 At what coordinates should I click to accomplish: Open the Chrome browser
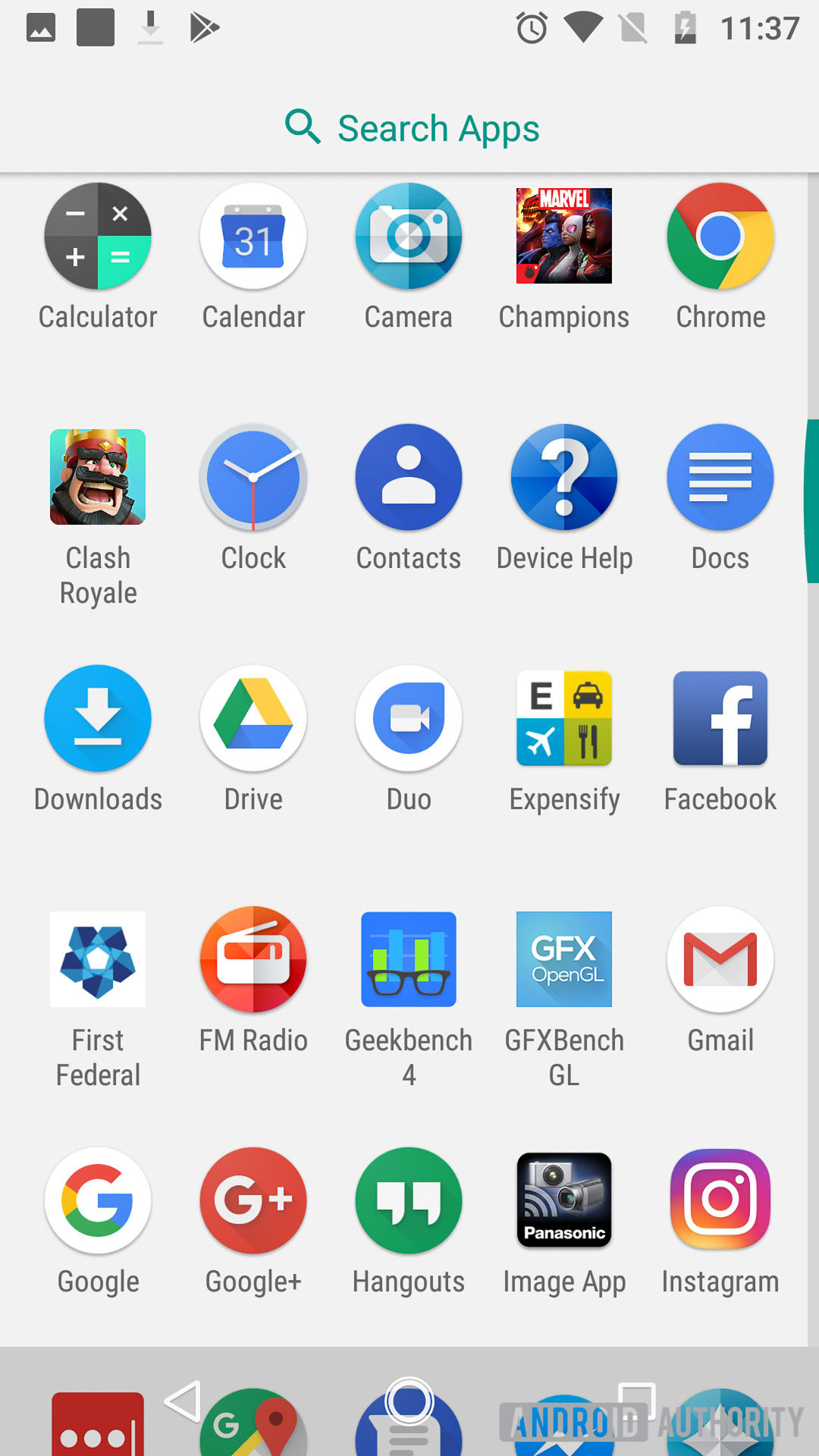point(720,237)
